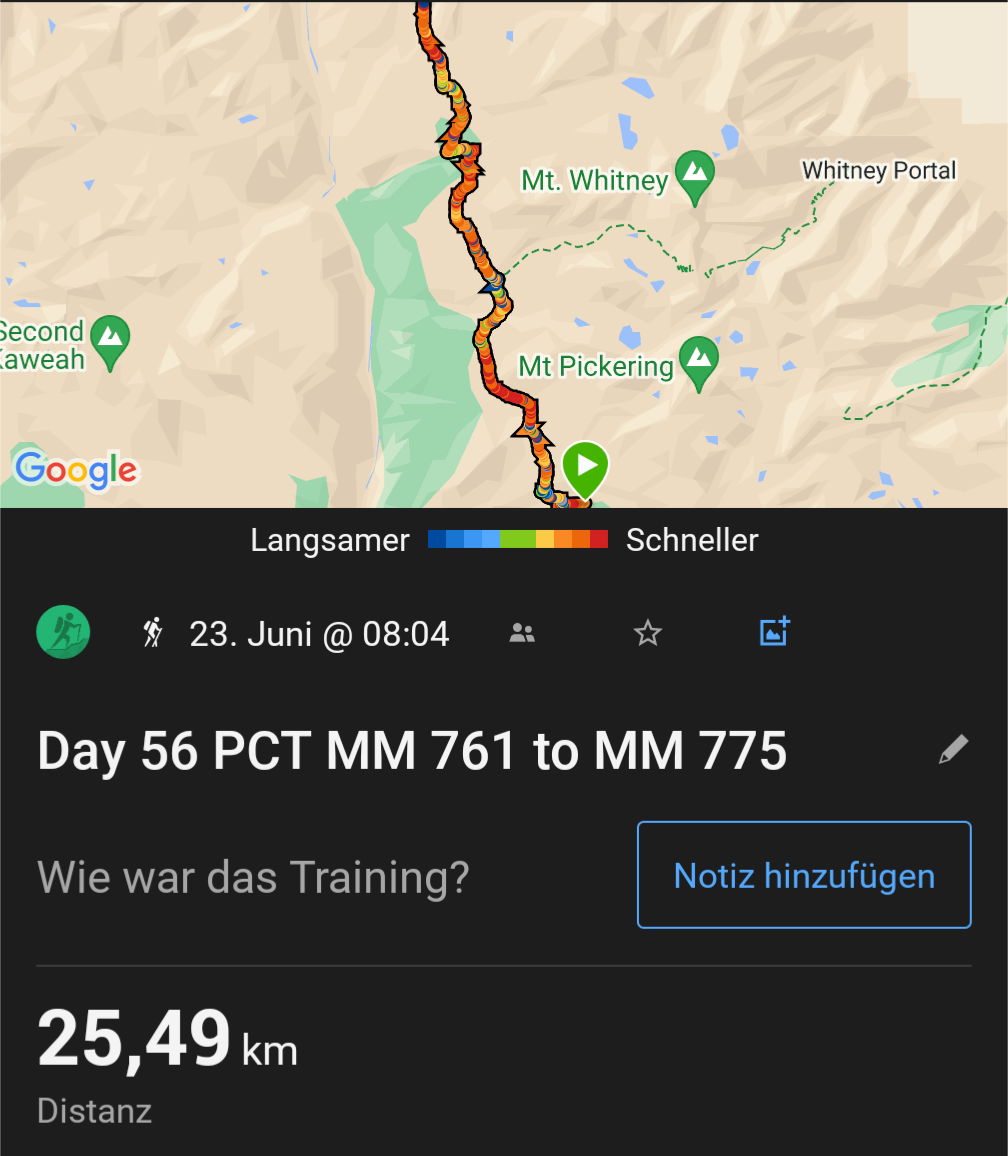Mark this activity as favorite

point(648,632)
